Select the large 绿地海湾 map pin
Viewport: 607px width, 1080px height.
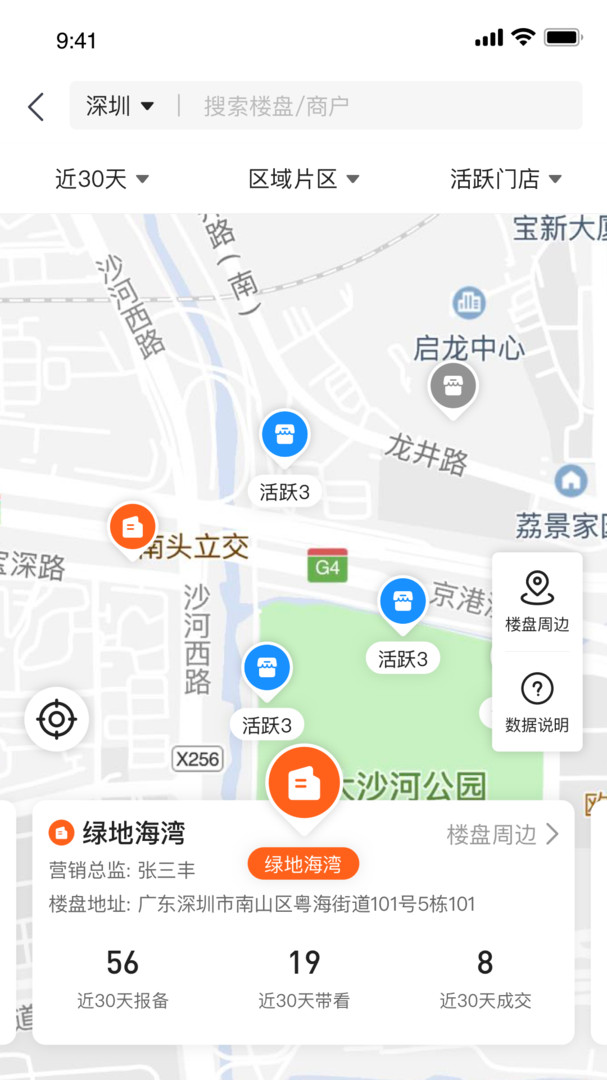click(304, 787)
